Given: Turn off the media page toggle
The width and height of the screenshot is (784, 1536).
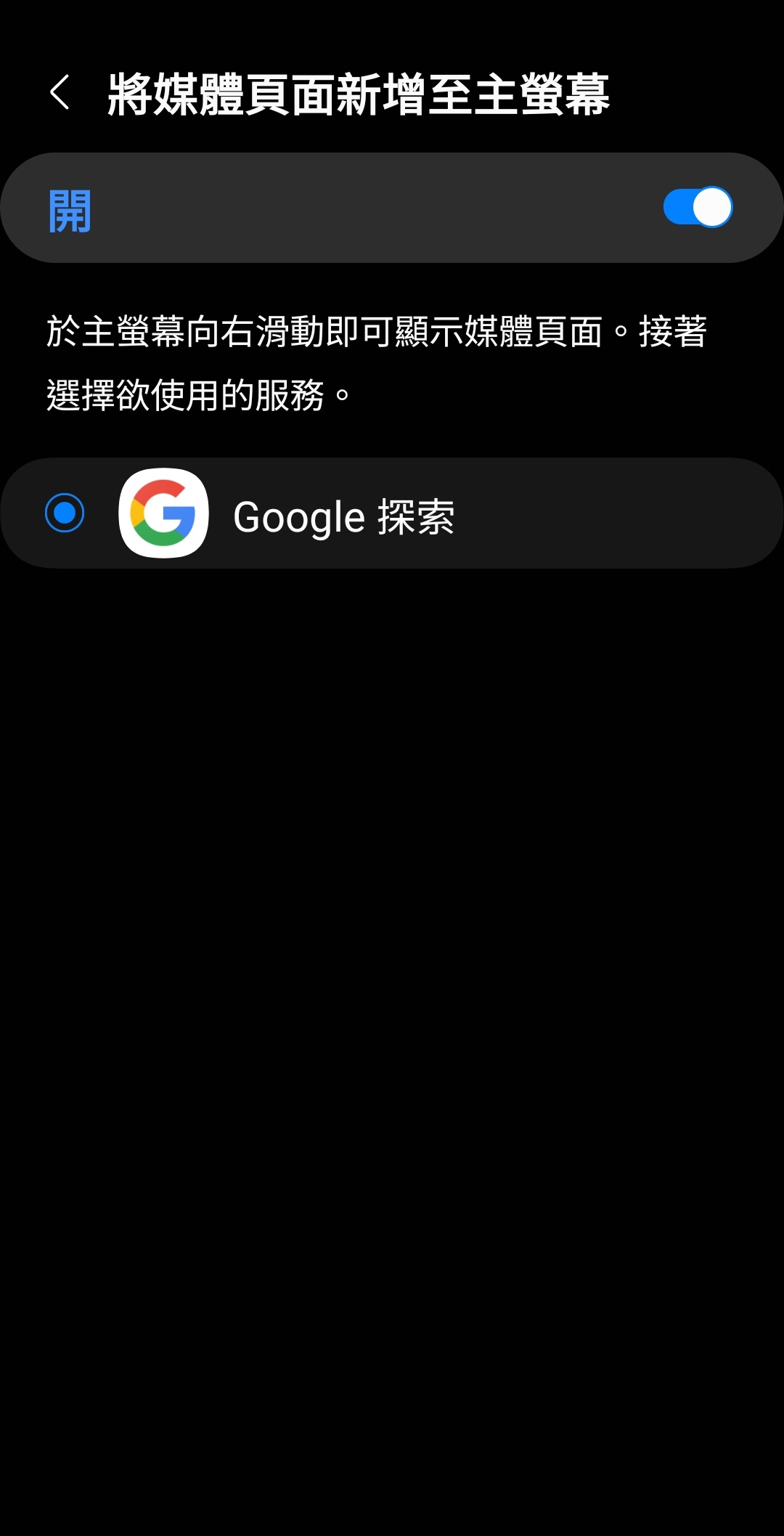Looking at the screenshot, I should 697,208.
